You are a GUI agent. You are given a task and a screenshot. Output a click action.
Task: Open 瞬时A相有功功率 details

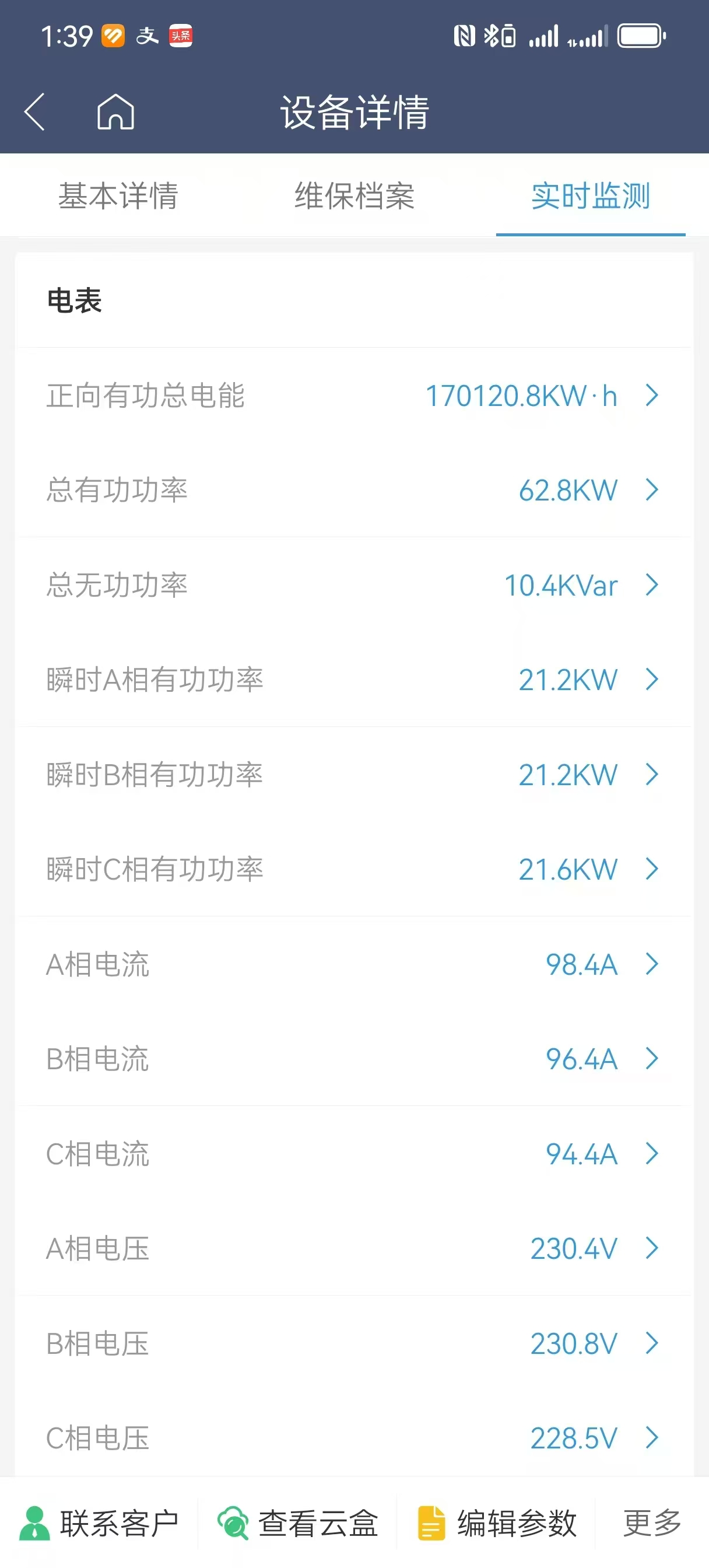[353, 680]
